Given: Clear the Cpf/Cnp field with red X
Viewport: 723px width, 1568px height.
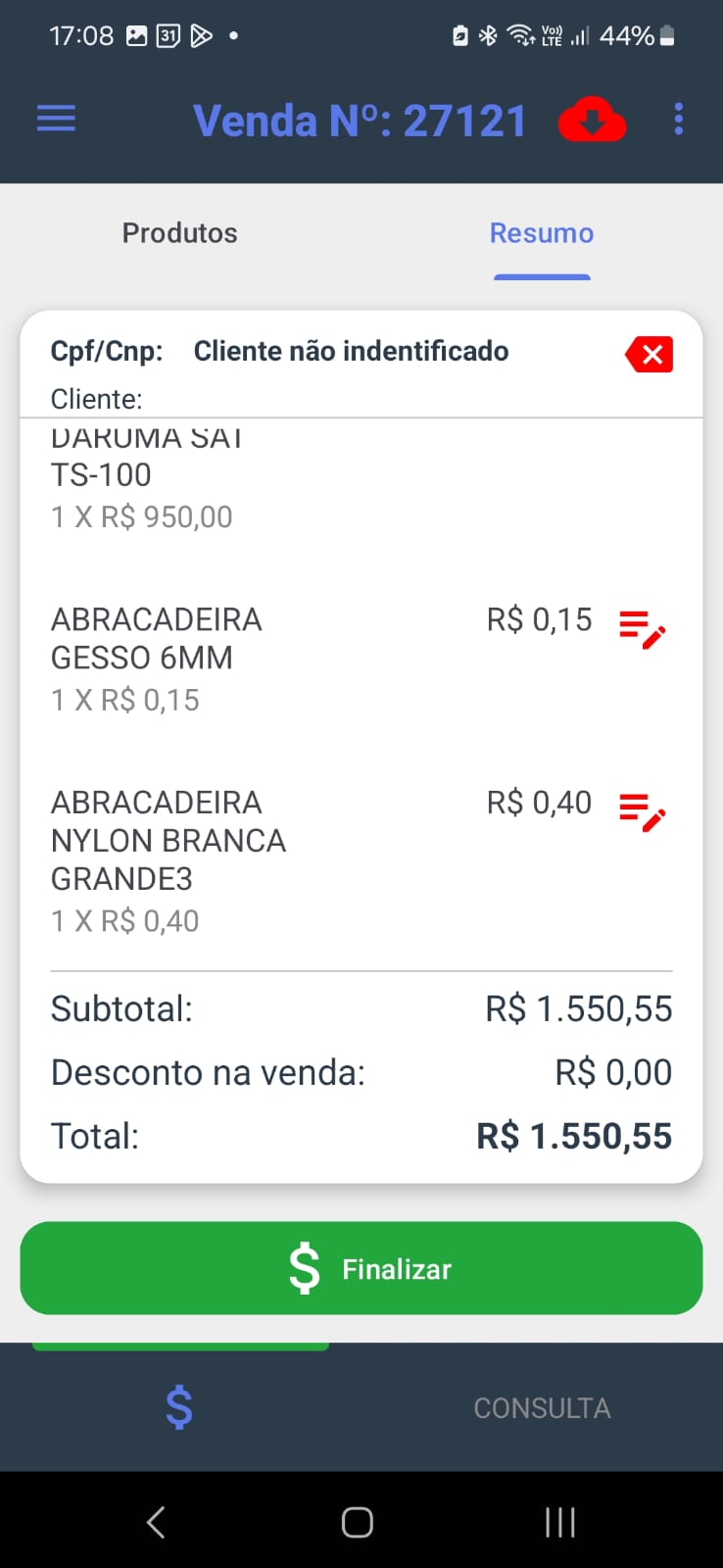Looking at the screenshot, I should pos(649,354).
